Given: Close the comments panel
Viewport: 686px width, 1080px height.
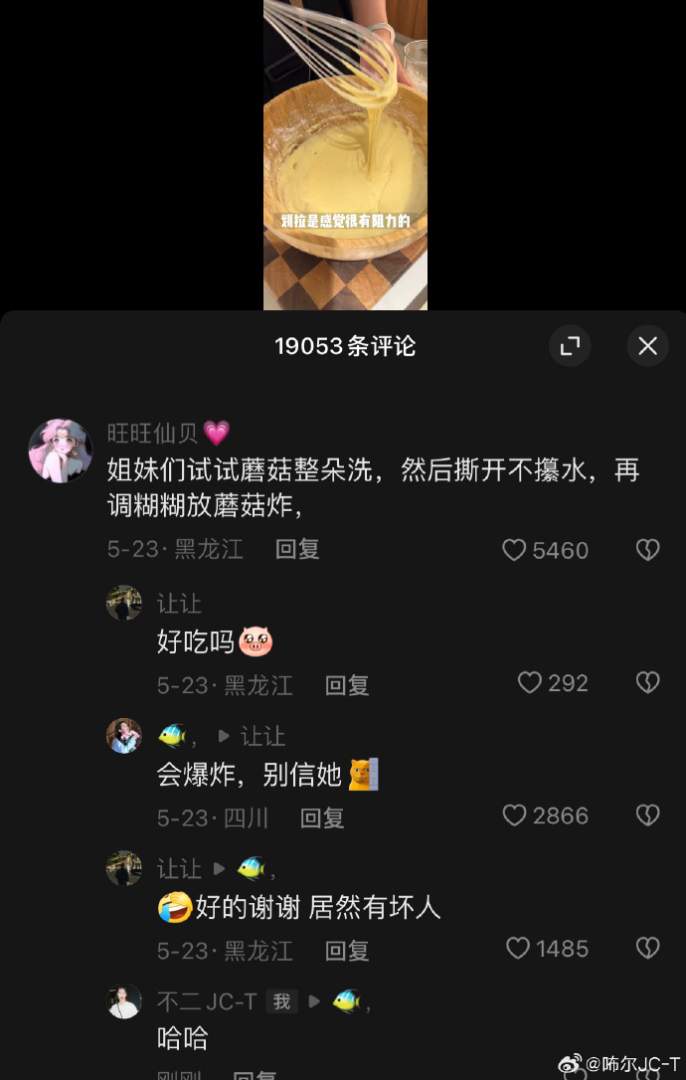Looking at the screenshot, I should click(x=647, y=346).
